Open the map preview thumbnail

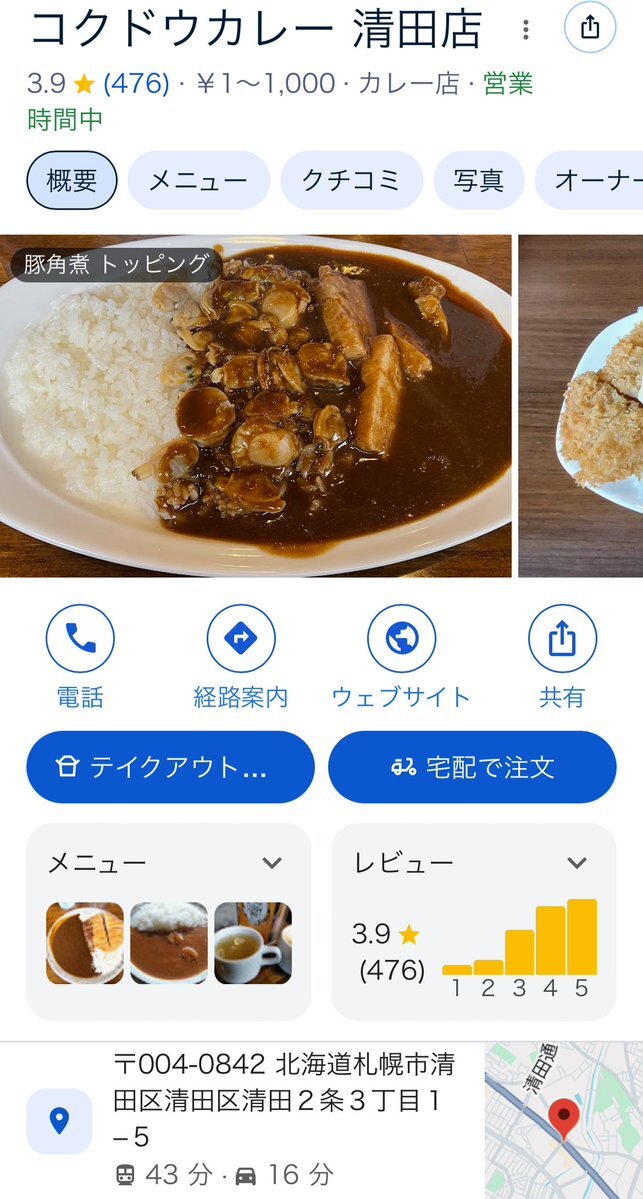[x=564, y=1120]
